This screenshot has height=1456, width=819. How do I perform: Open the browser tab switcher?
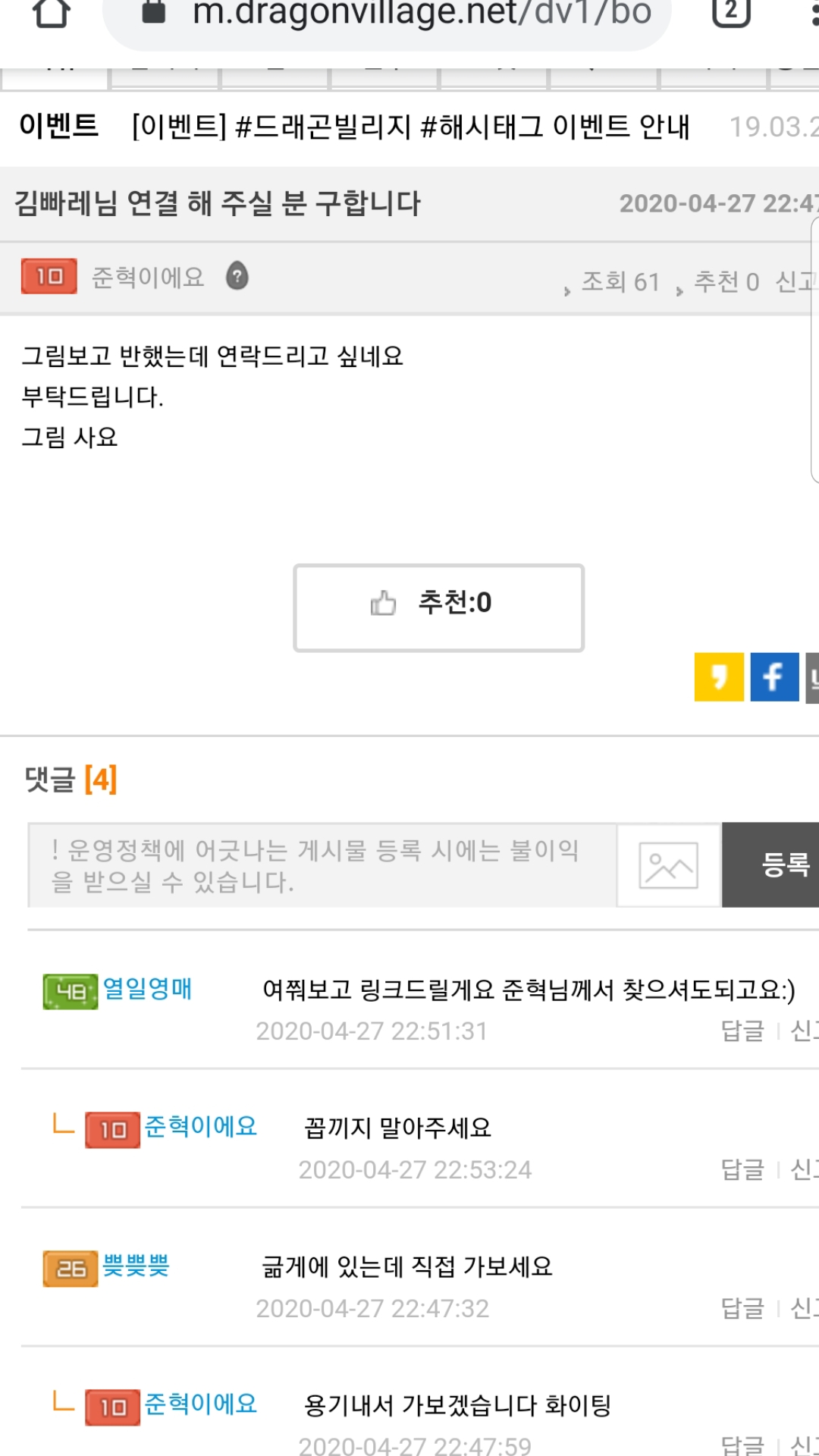click(731, 12)
